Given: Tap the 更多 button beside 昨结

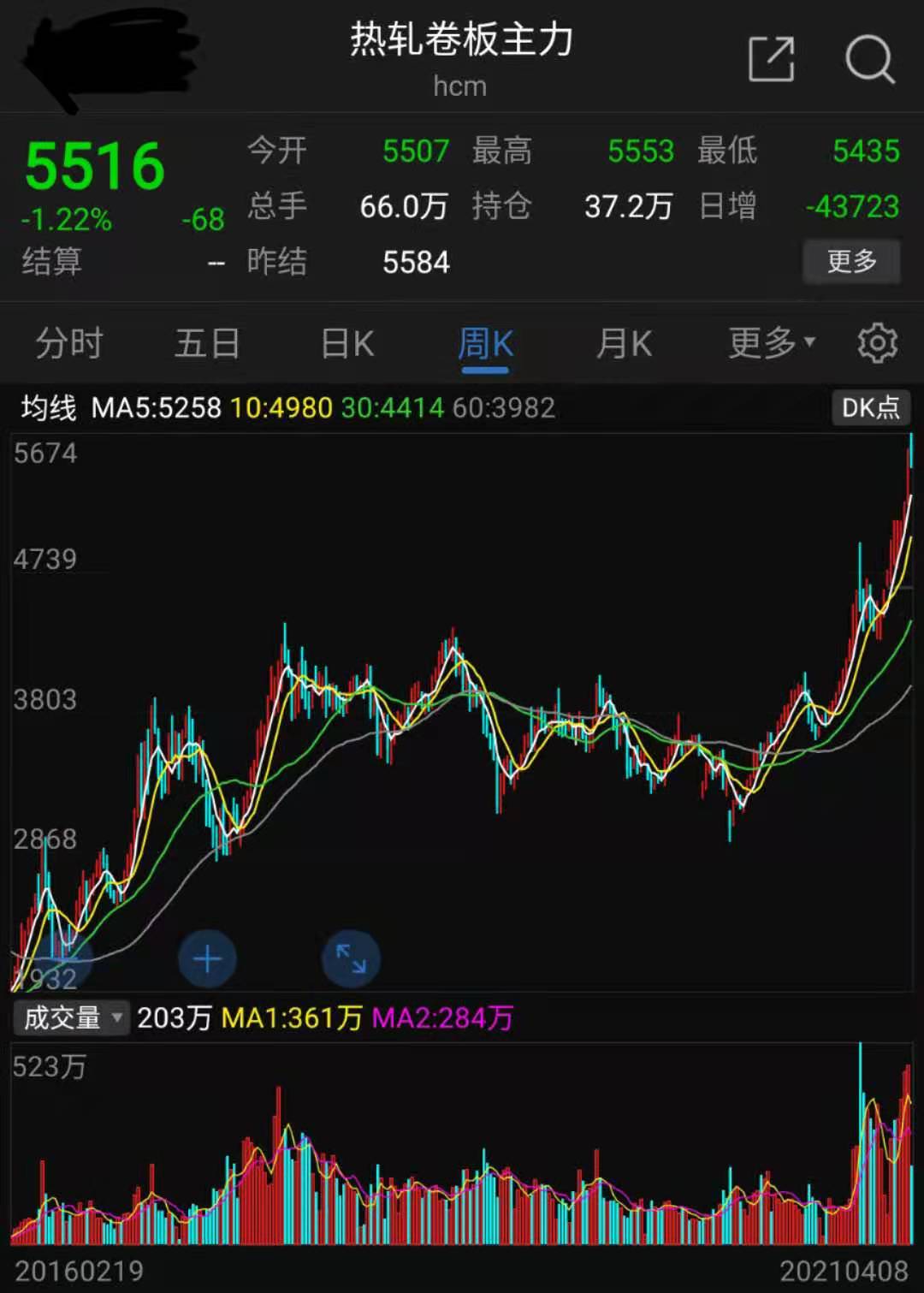Looking at the screenshot, I should [x=850, y=261].
